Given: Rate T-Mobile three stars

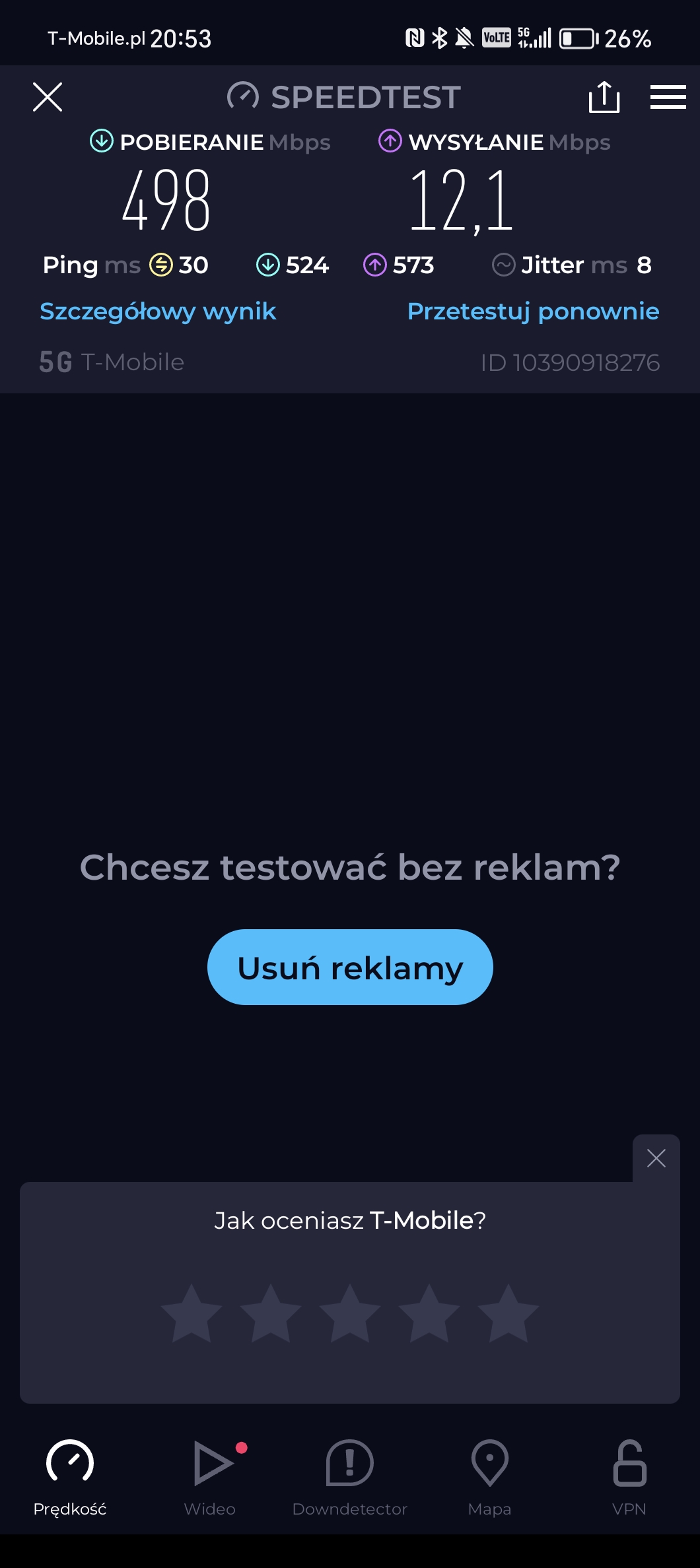Looking at the screenshot, I should [350, 1313].
